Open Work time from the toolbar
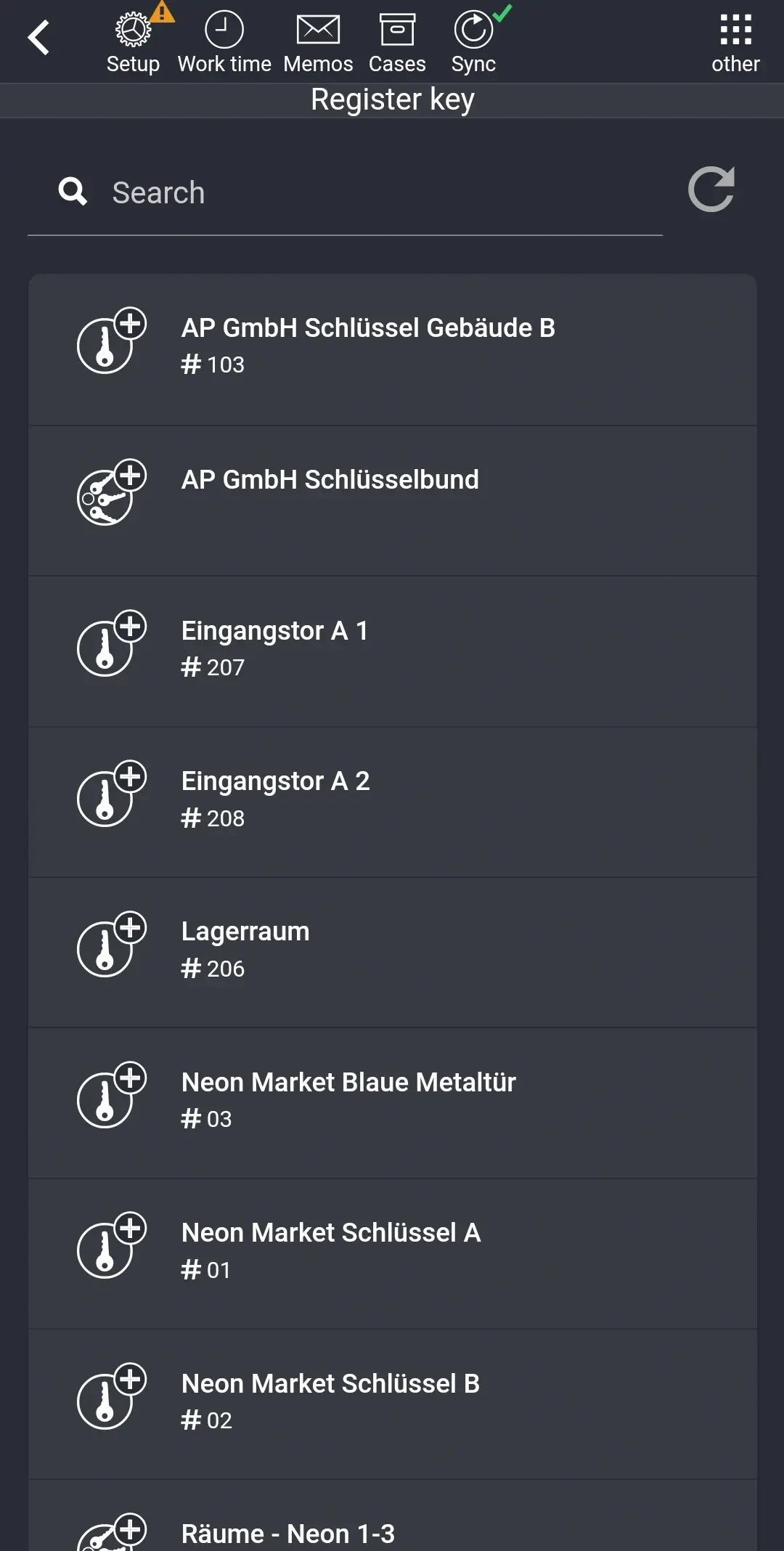The height and width of the screenshot is (1551, 784). pos(224,44)
